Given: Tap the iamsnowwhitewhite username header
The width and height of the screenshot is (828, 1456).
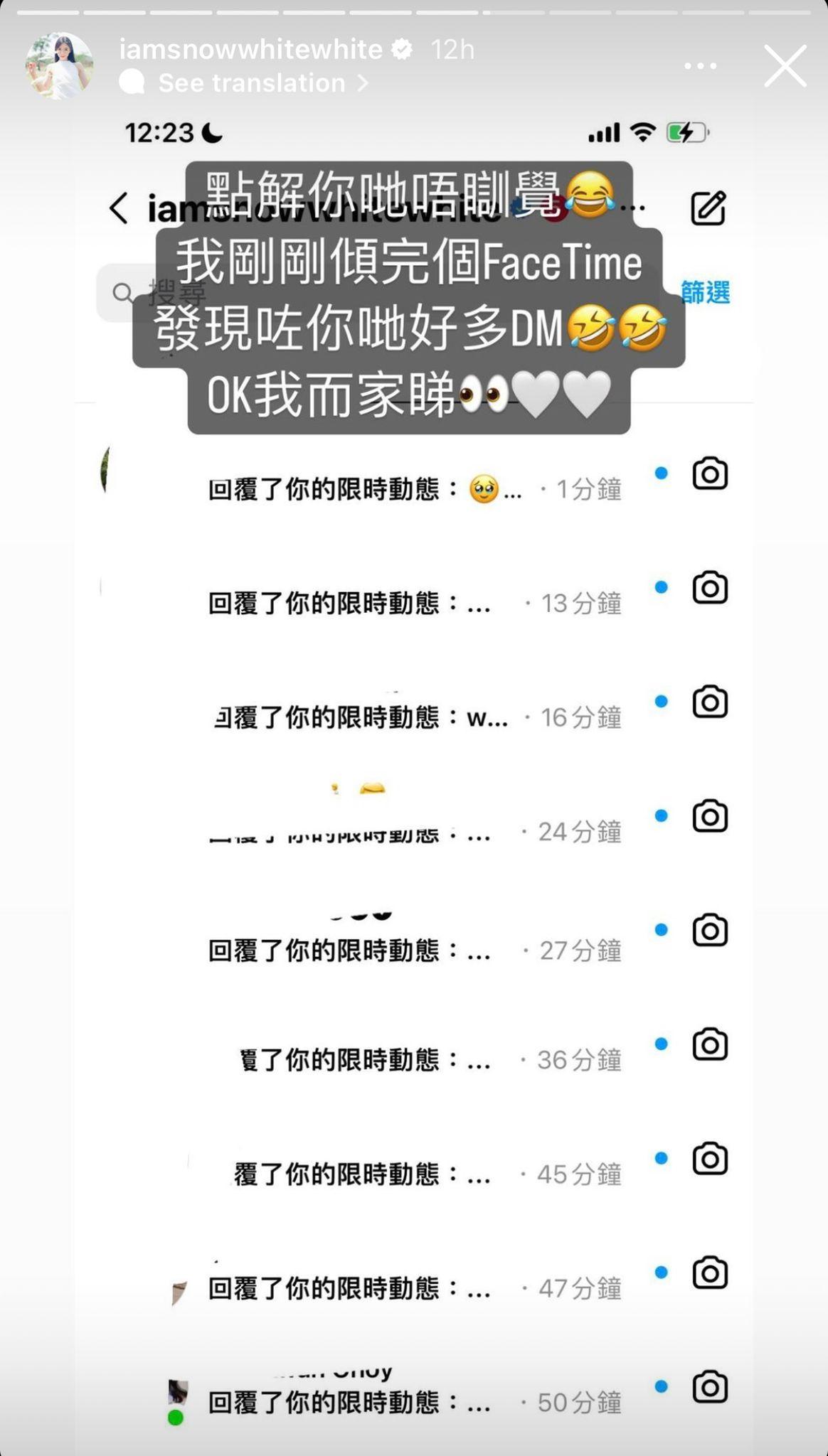Looking at the screenshot, I should tap(250, 48).
